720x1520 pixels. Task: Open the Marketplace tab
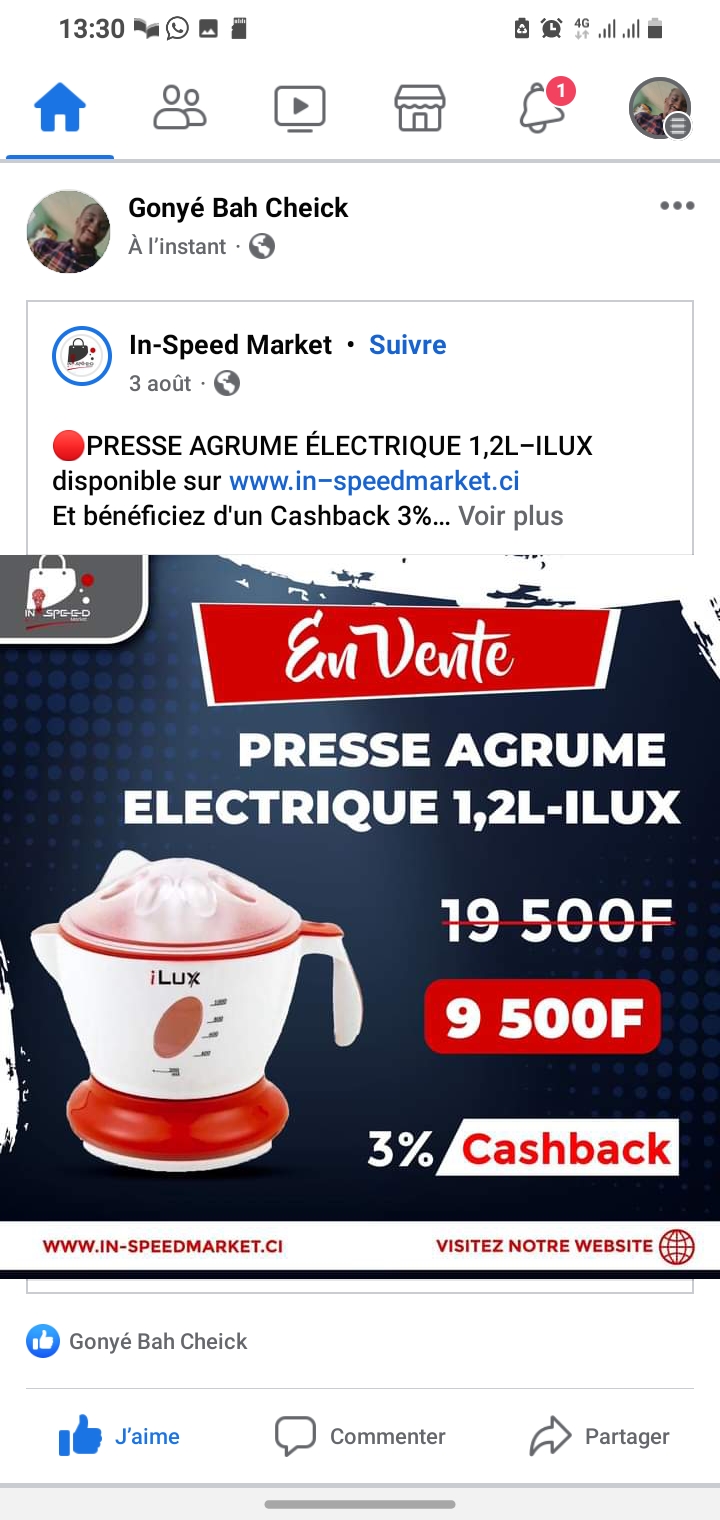coord(420,108)
